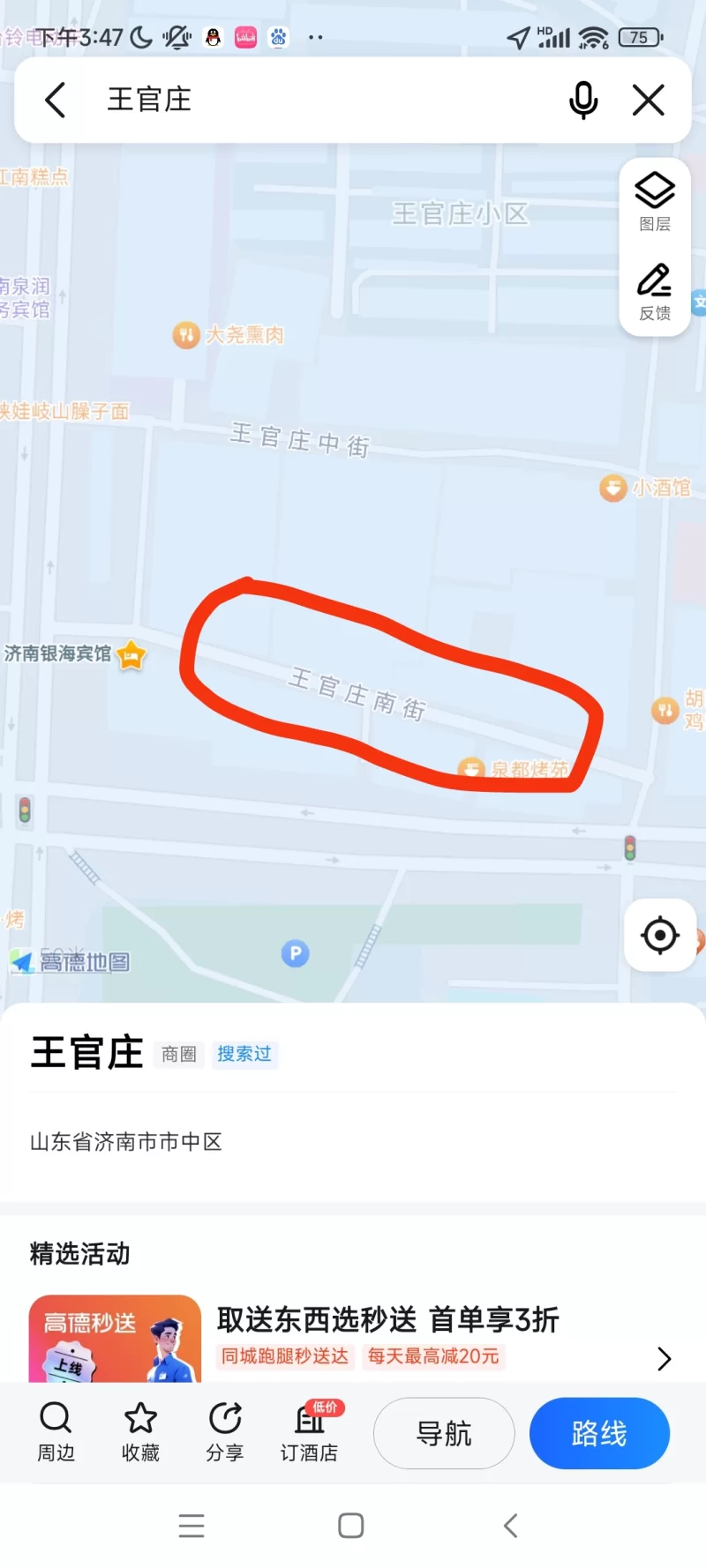
Task: Open the 反馈 feedback option
Action: click(x=655, y=292)
